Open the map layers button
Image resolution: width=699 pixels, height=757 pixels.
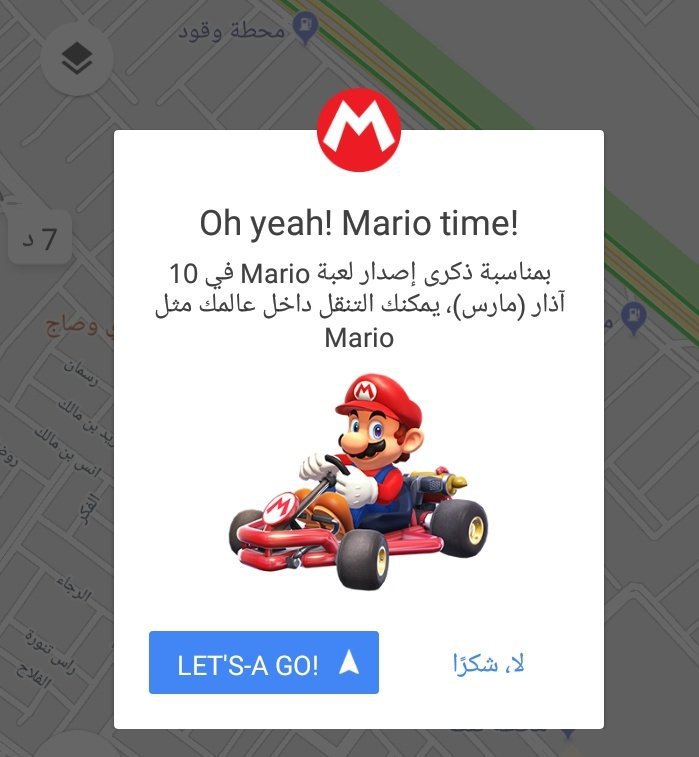[x=77, y=60]
